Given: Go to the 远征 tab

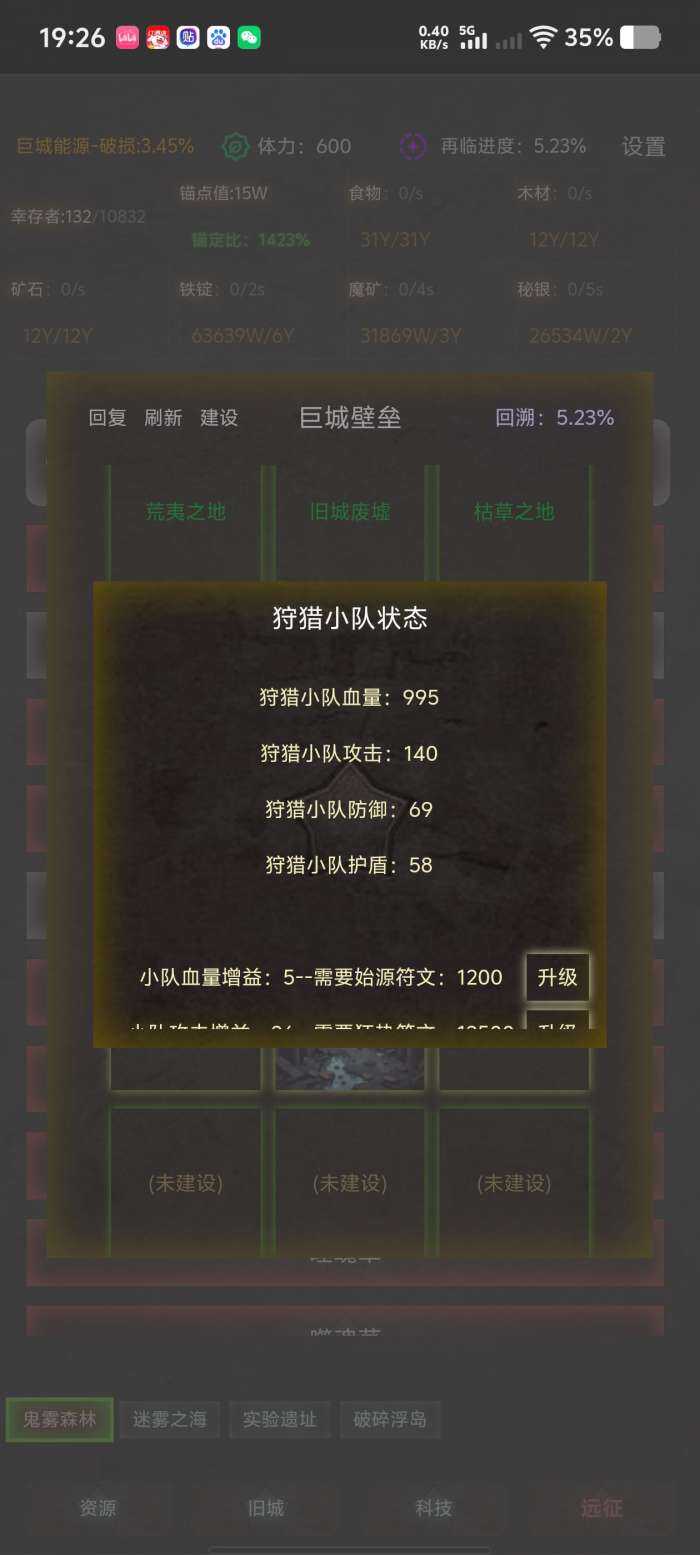Looking at the screenshot, I should point(601,1508).
